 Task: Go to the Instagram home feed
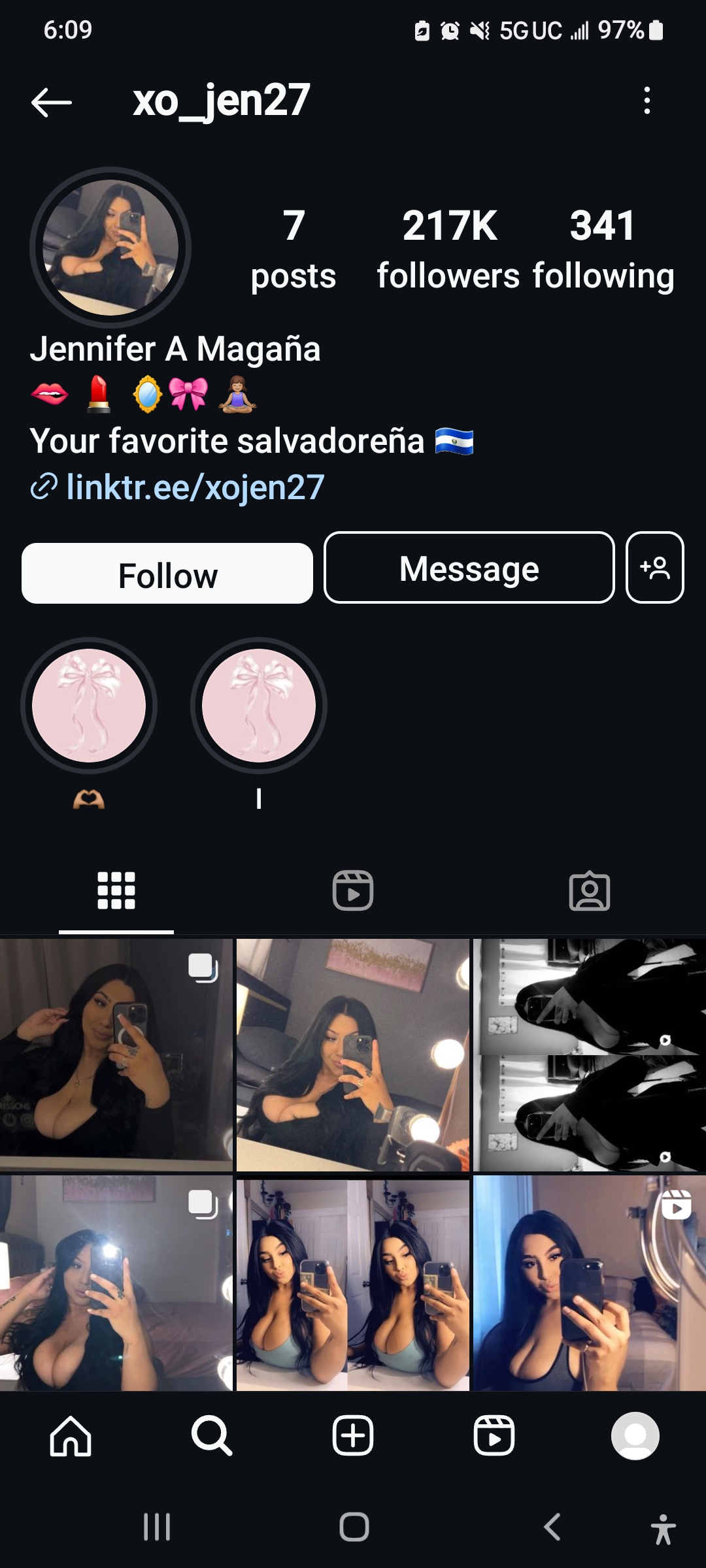pos(71,1436)
